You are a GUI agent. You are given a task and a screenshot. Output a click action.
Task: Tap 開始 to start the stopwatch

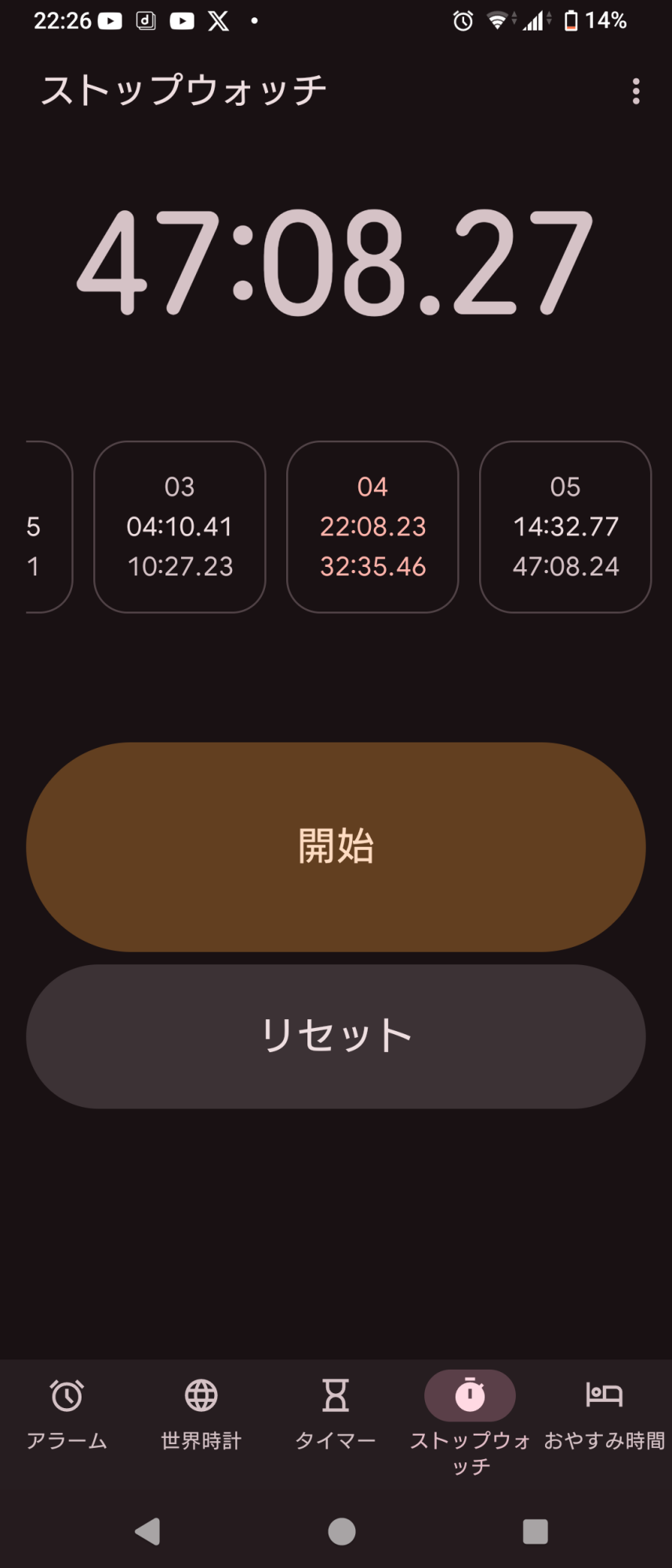click(336, 847)
